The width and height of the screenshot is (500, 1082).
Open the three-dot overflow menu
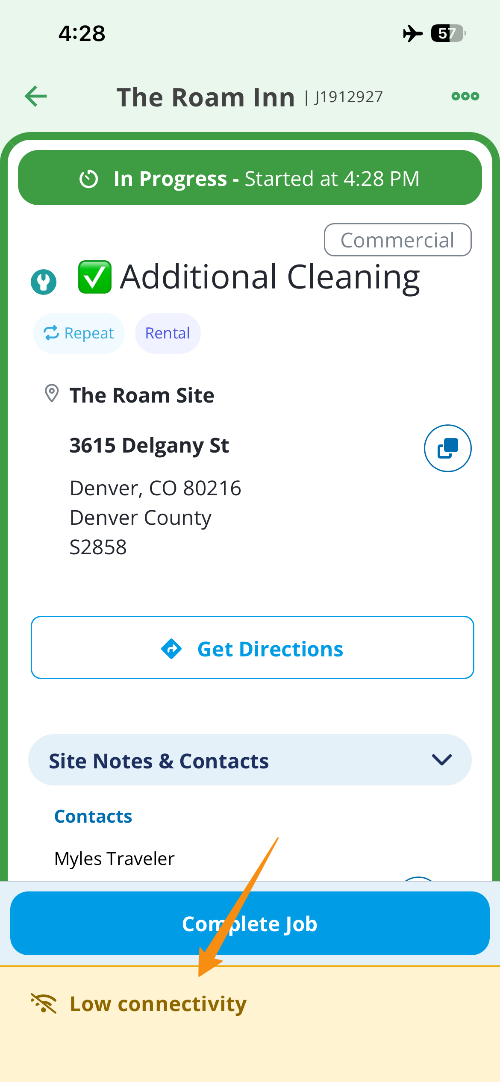click(x=465, y=96)
